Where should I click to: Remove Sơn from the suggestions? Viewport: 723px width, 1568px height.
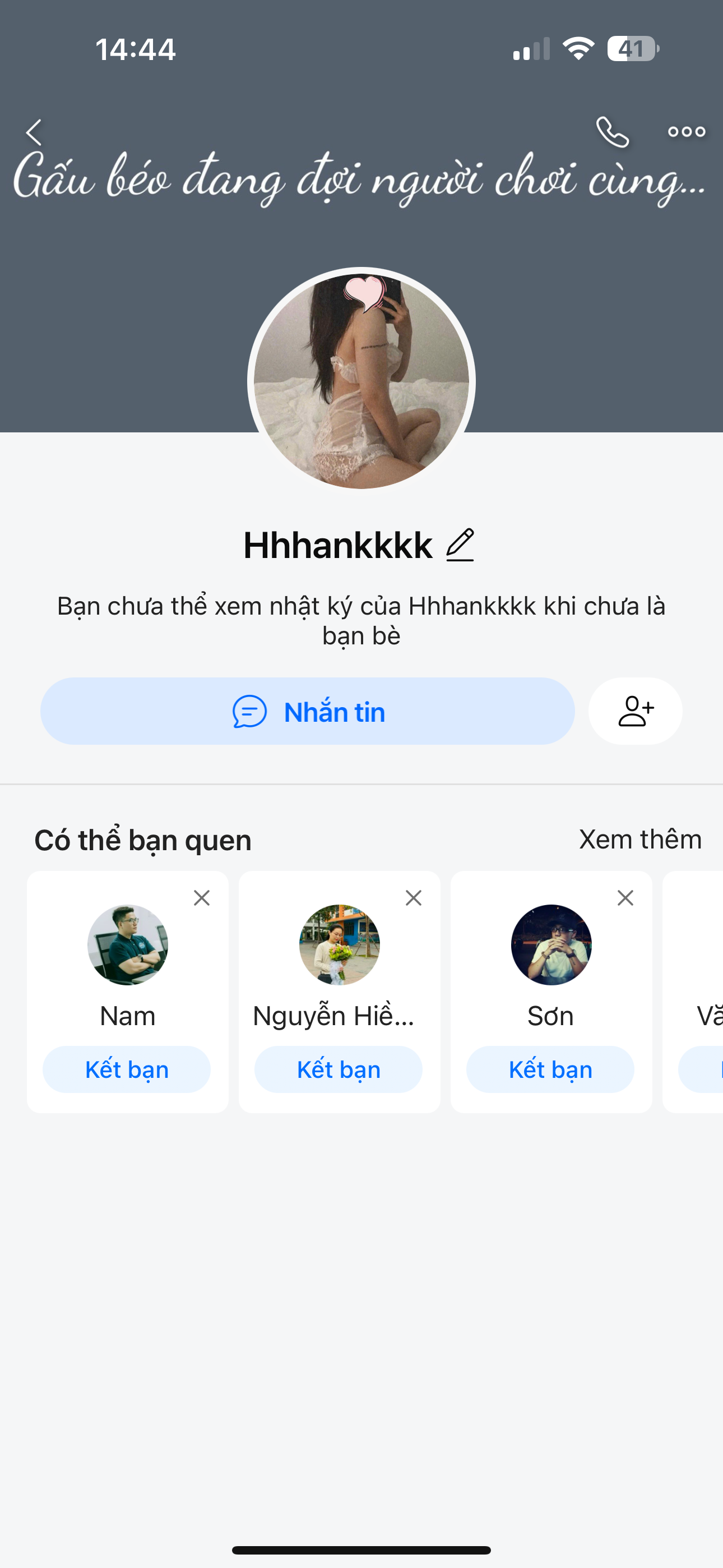point(625,898)
